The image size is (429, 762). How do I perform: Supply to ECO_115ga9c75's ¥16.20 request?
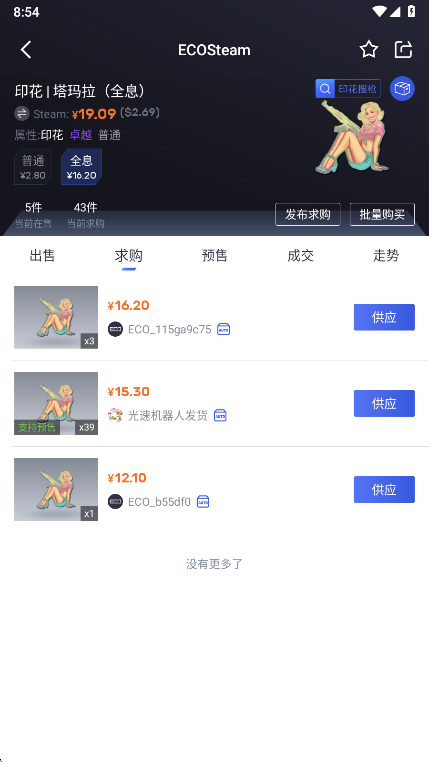tap(384, 317)
